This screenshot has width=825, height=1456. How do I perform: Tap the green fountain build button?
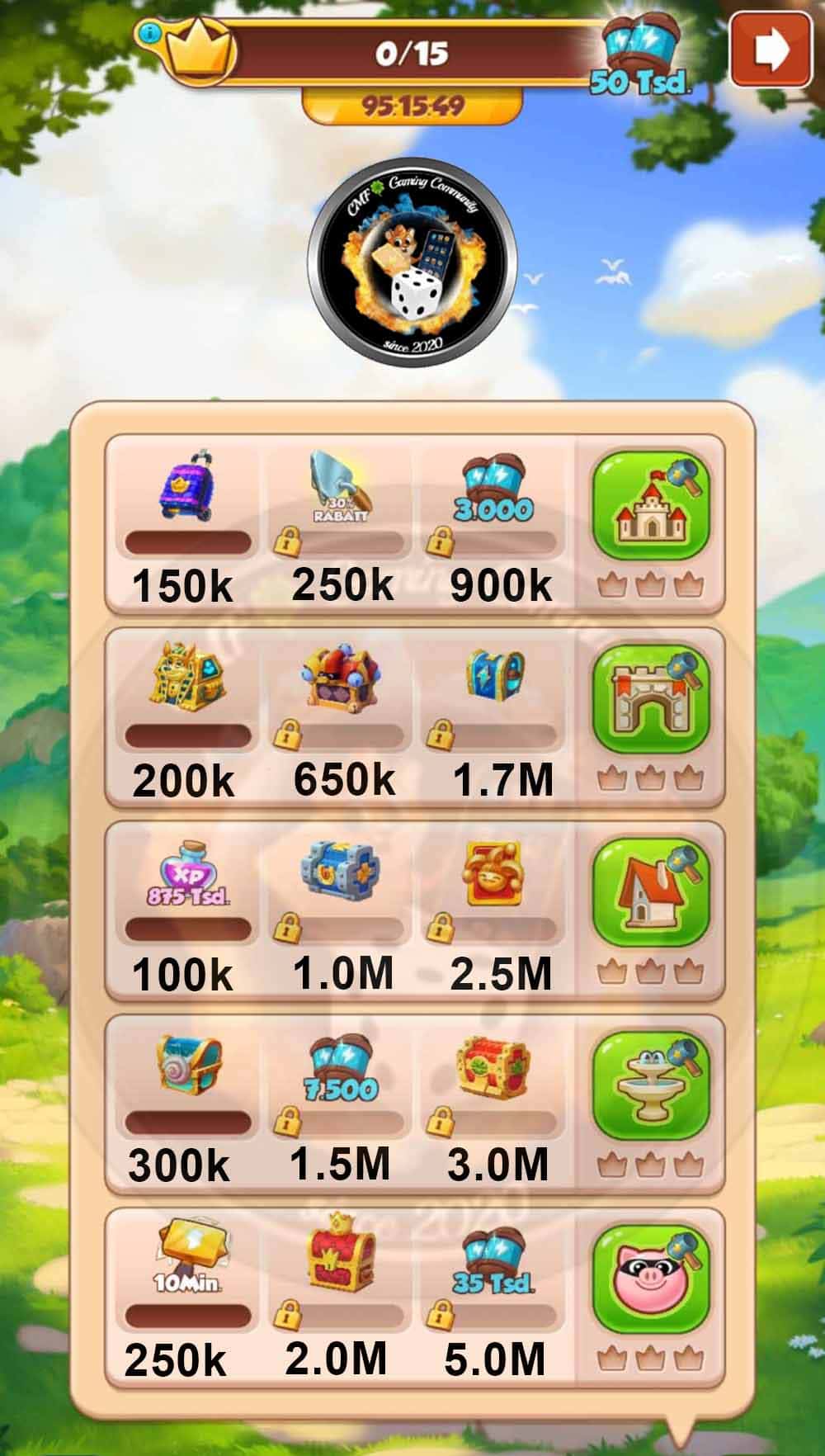point(651,1086)
